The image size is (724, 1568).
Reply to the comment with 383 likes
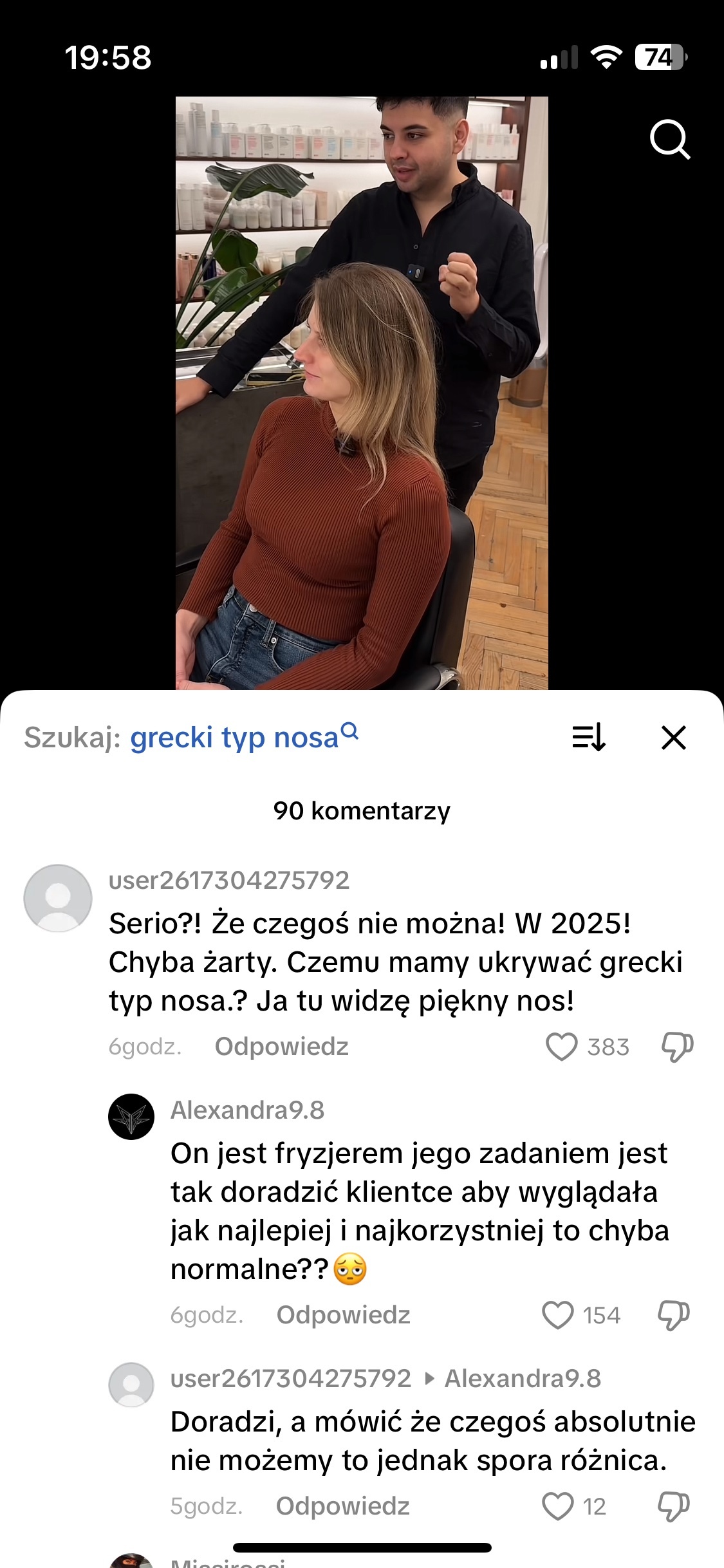click(281, 1047)
